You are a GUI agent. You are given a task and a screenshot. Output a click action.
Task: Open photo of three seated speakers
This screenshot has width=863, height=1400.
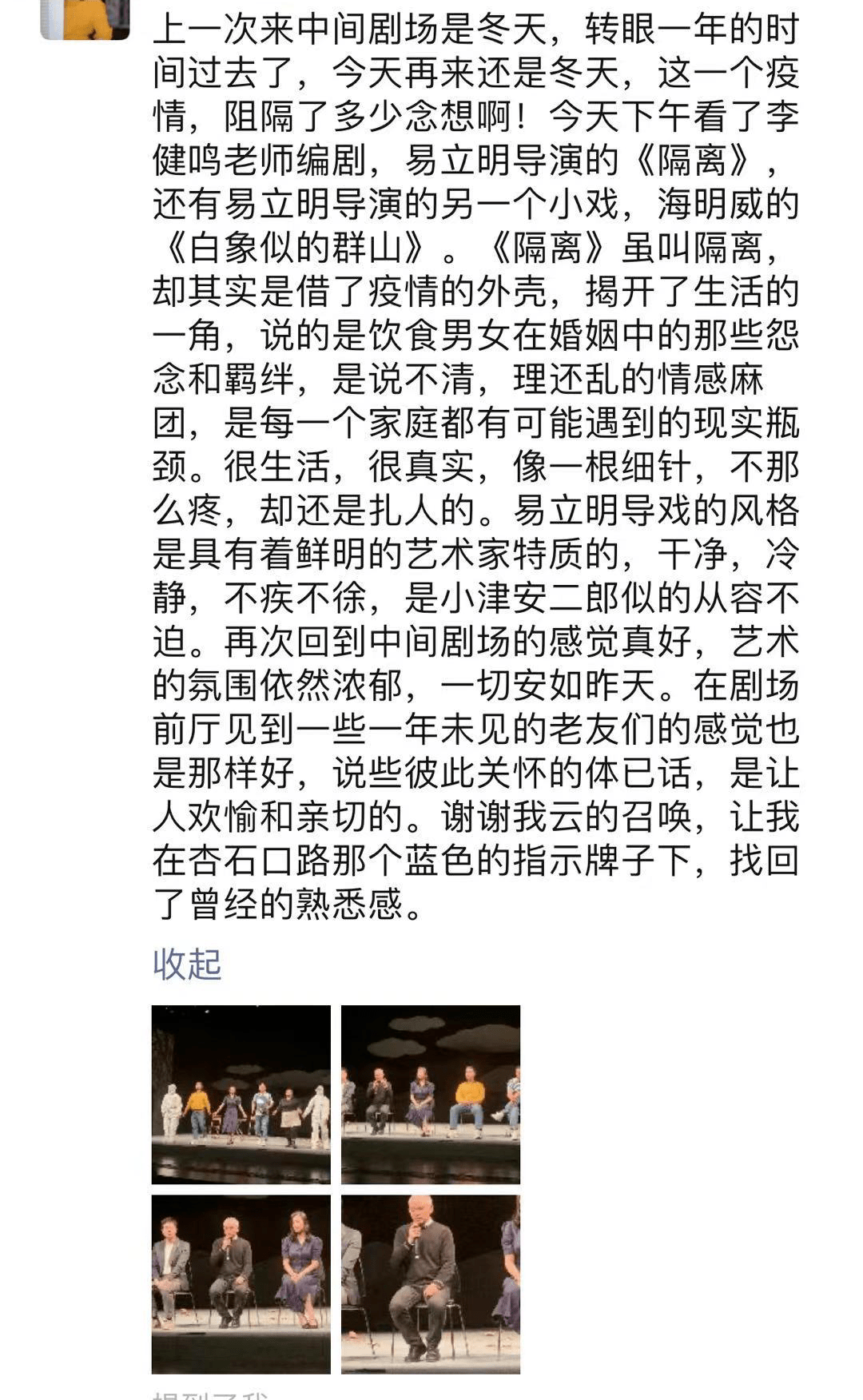(x=241, y=1283)
